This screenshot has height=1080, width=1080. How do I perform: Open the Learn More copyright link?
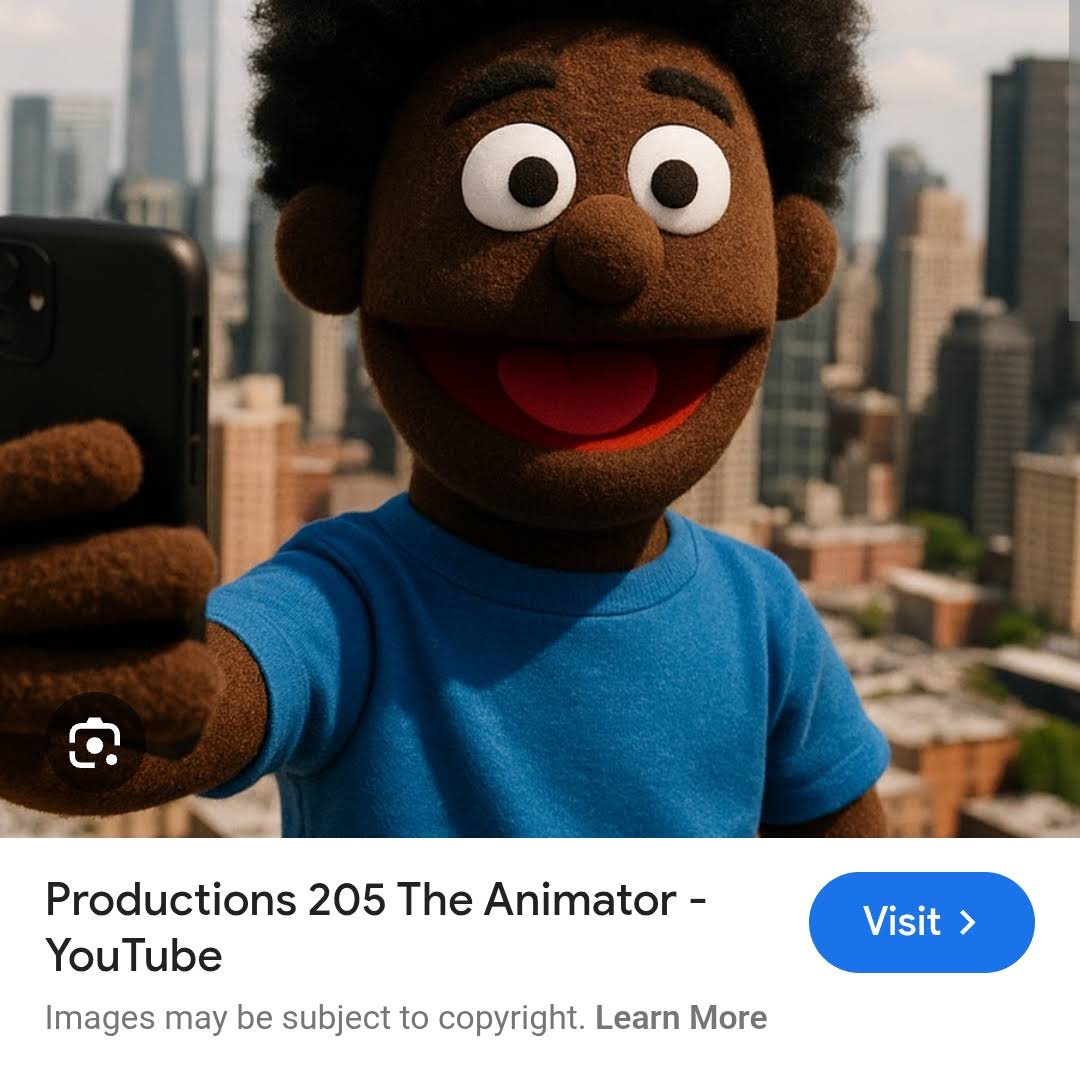point(681,1018)
